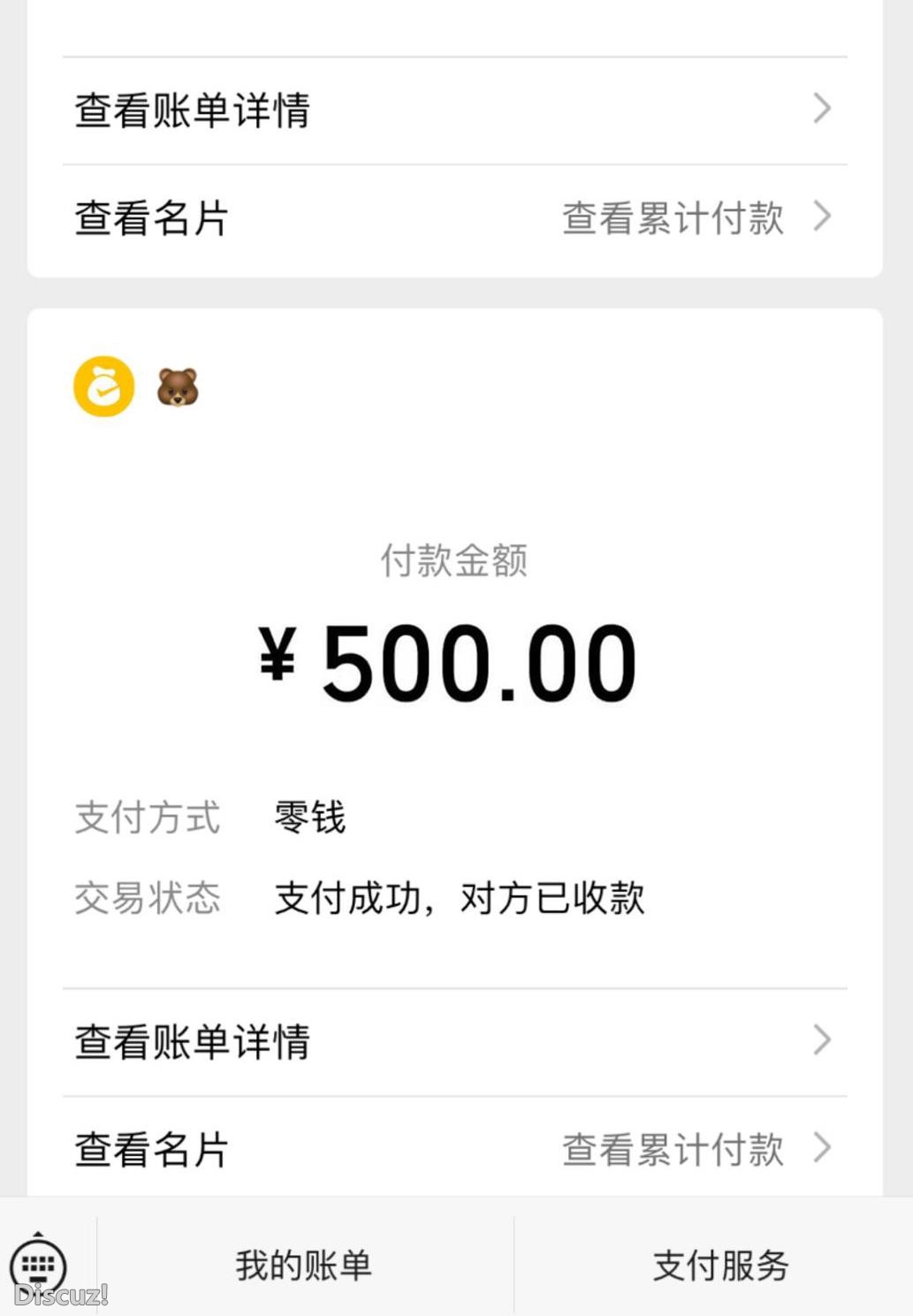Click the circular icon in the bottom toolbar
The width and height of the screenshot is (913, 1316).
pos(37,1265)
